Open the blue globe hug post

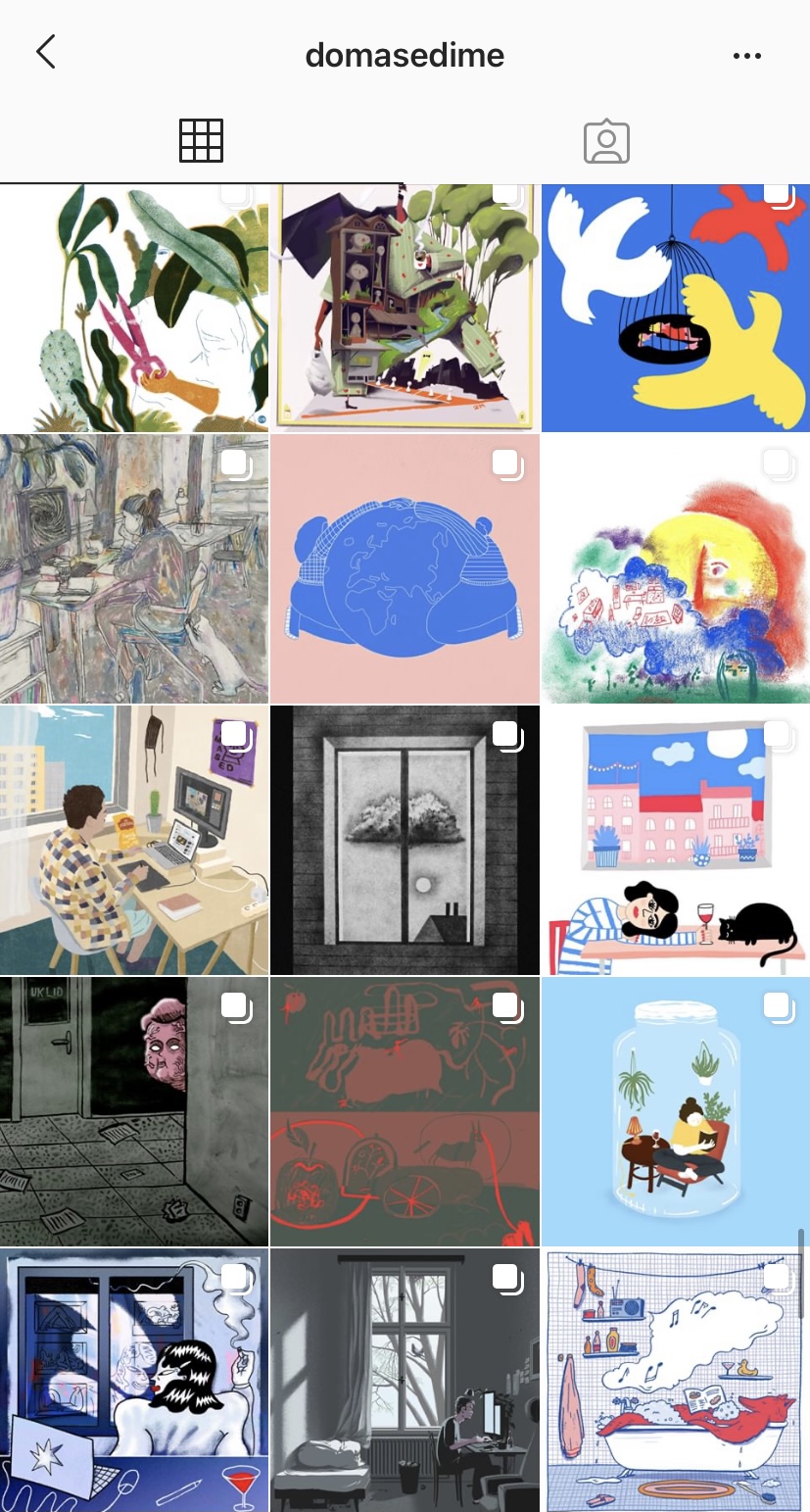point(405,569)
